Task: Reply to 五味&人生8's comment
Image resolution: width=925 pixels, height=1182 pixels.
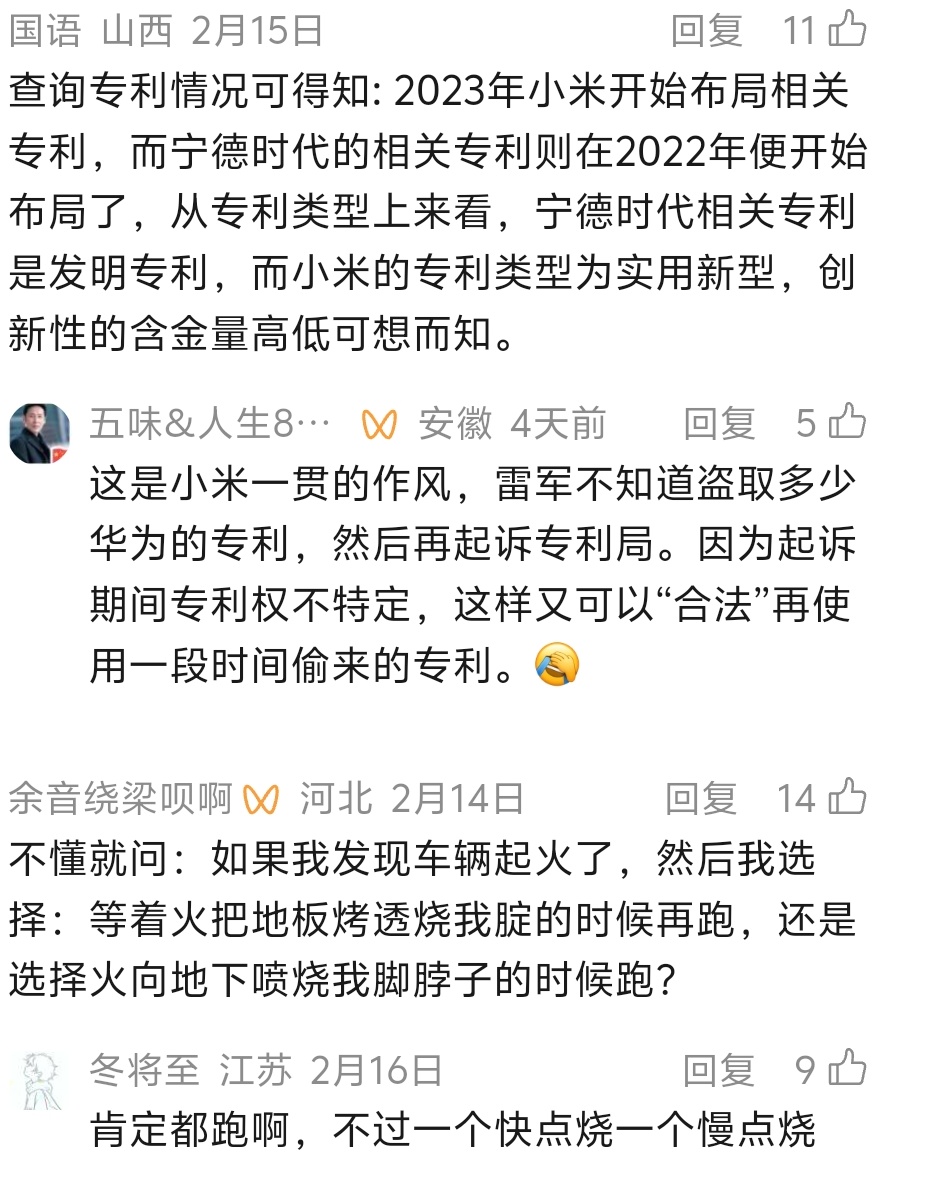Action: pyautogui.click(x=719, y=424)
